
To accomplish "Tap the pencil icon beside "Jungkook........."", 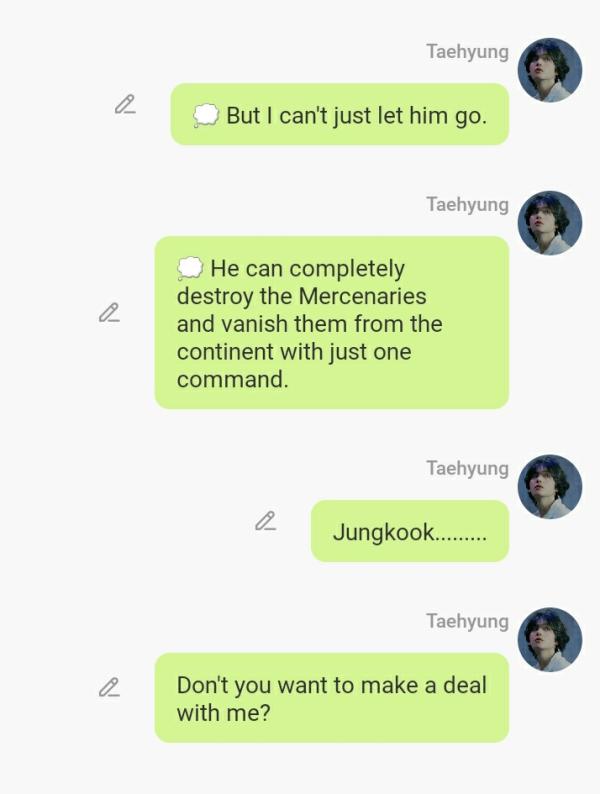I will tap(265, 521).
